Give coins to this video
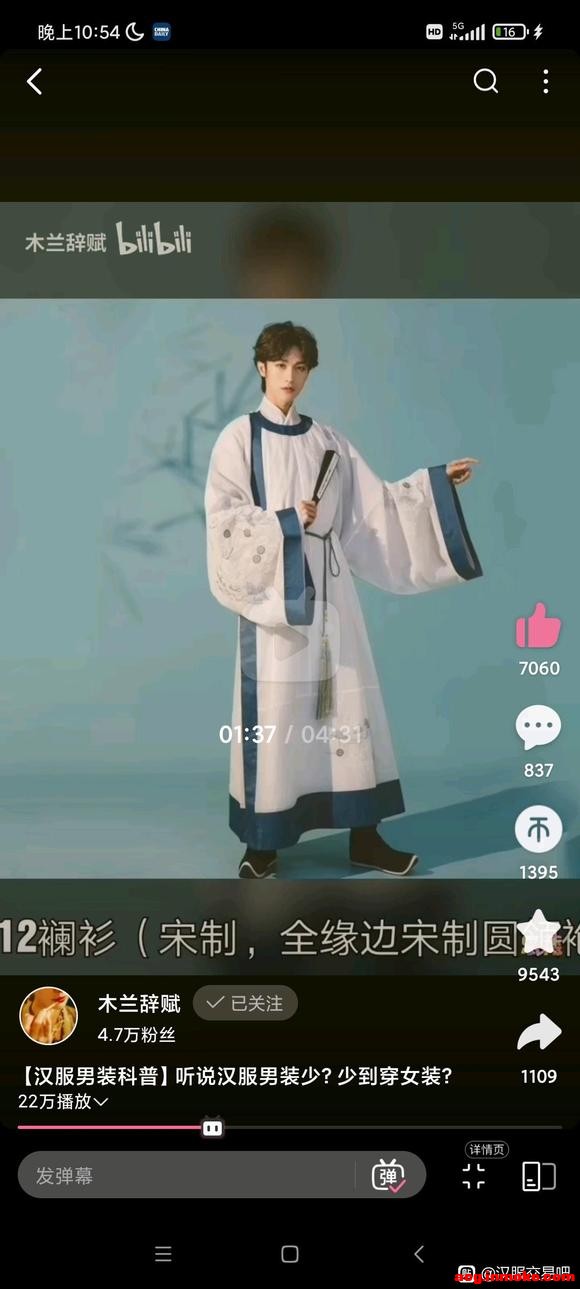 [539, 831]
